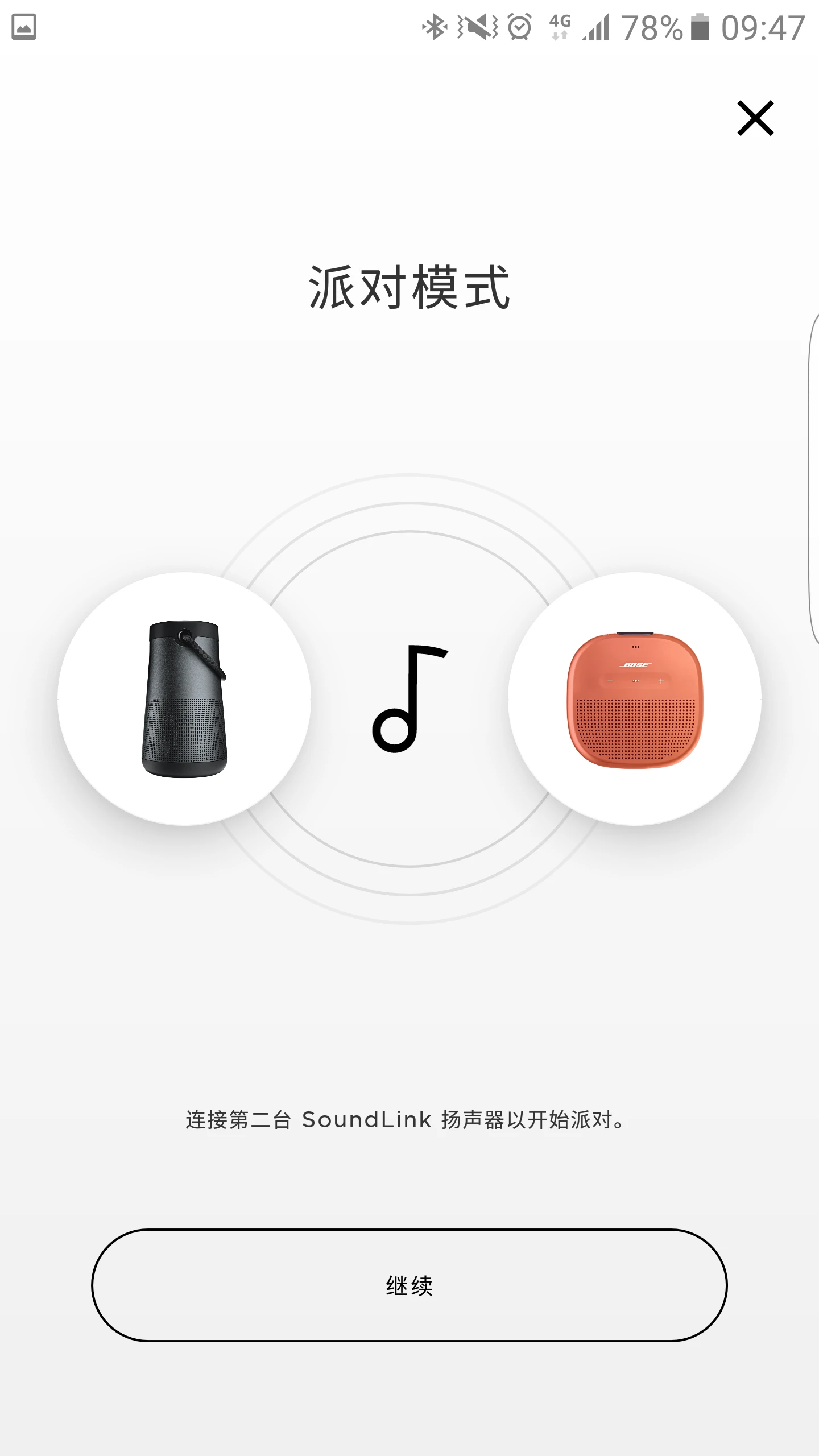819x1456 pixels.
Task: Tap the 78% battery percentage text
Action: click(x=652, y=28)
